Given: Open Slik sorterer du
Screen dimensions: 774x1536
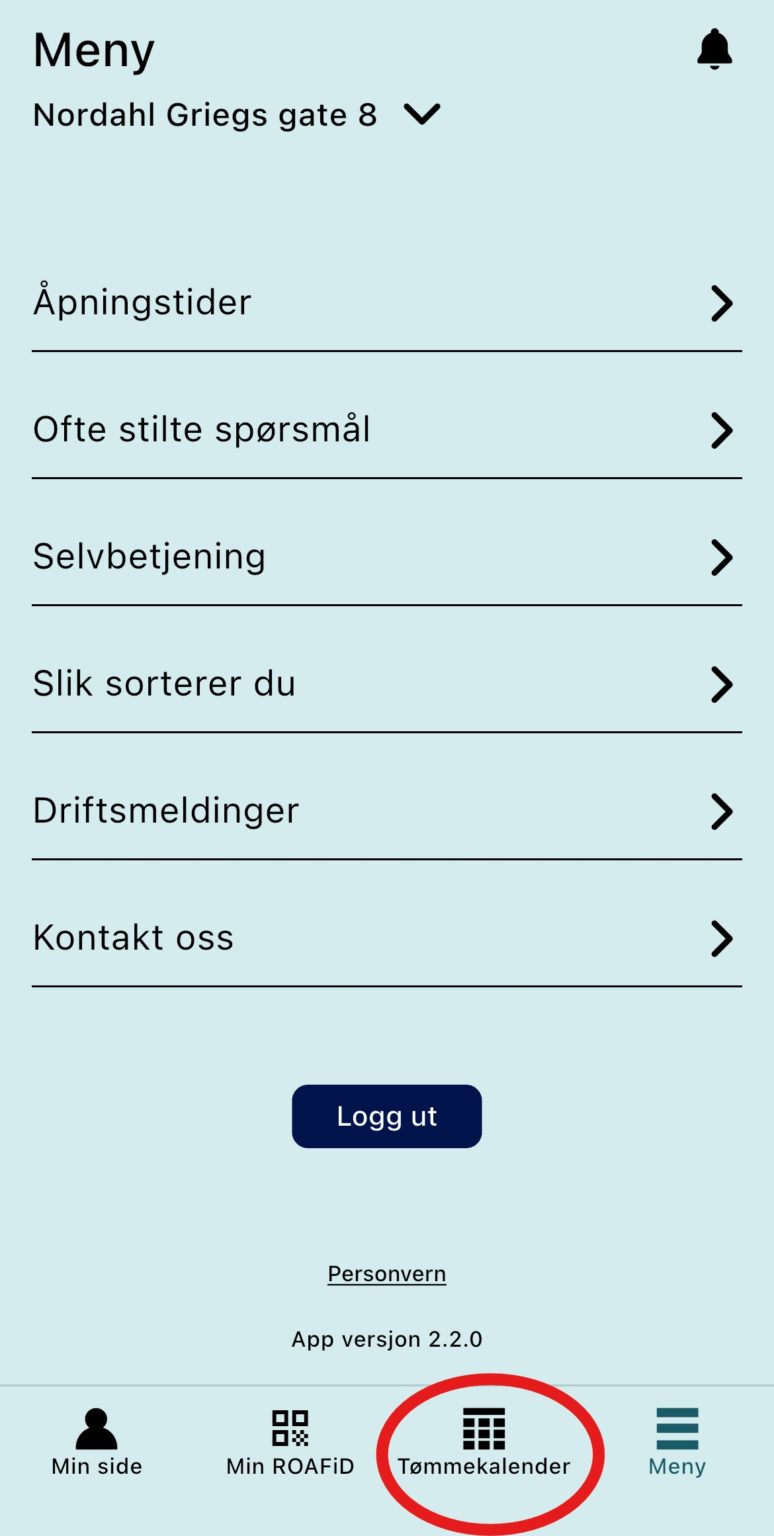Looking at the screenshot, I should 387,684.
